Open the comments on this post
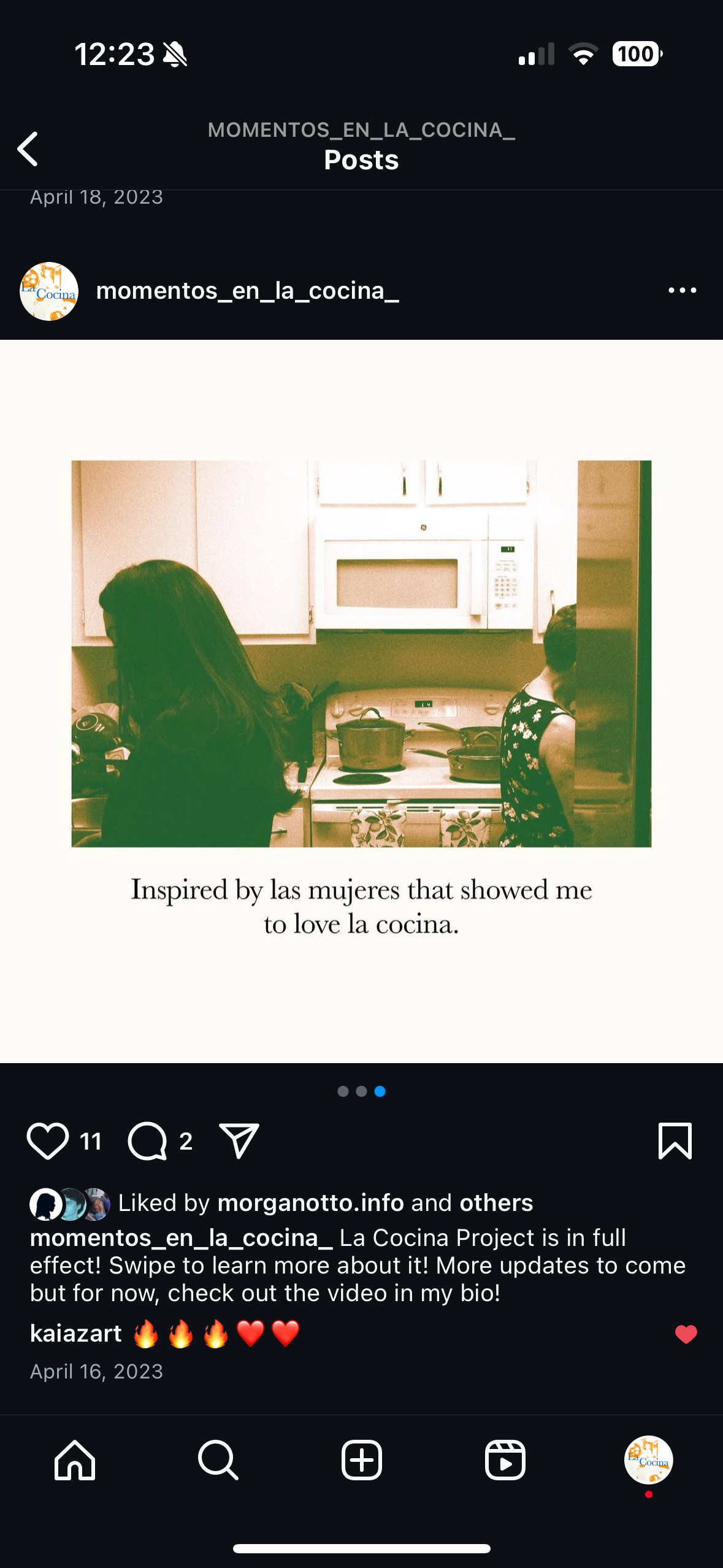This screenshot has width=723, height=1568. 148,1141
